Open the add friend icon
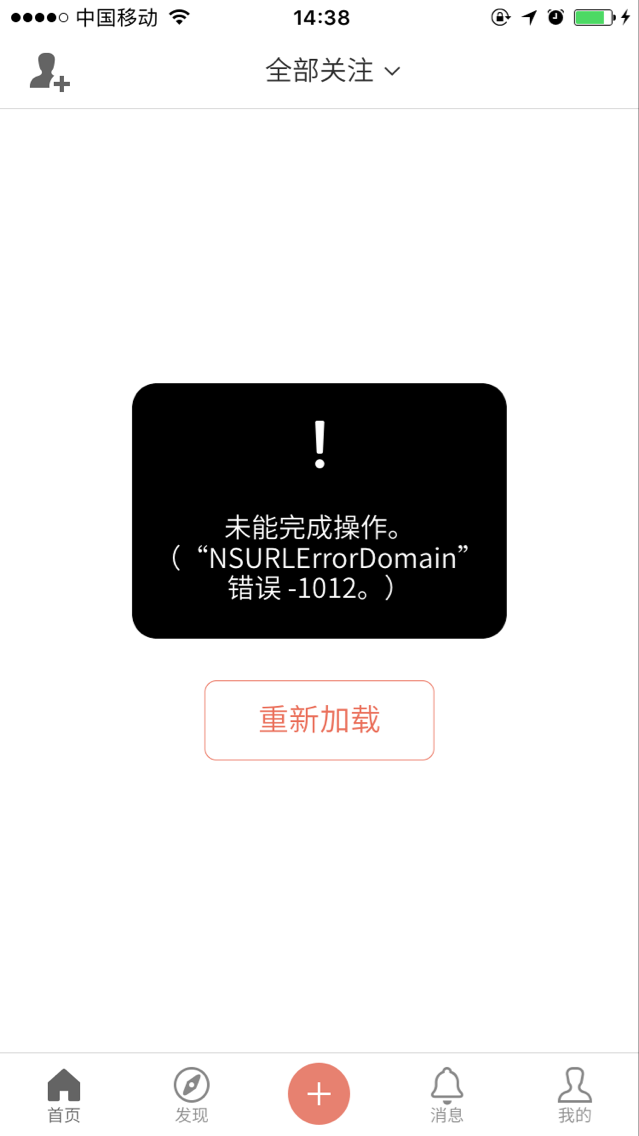The height and width of the screenshot is (1136, 639). pyautogui.click(x=49, y=72)
